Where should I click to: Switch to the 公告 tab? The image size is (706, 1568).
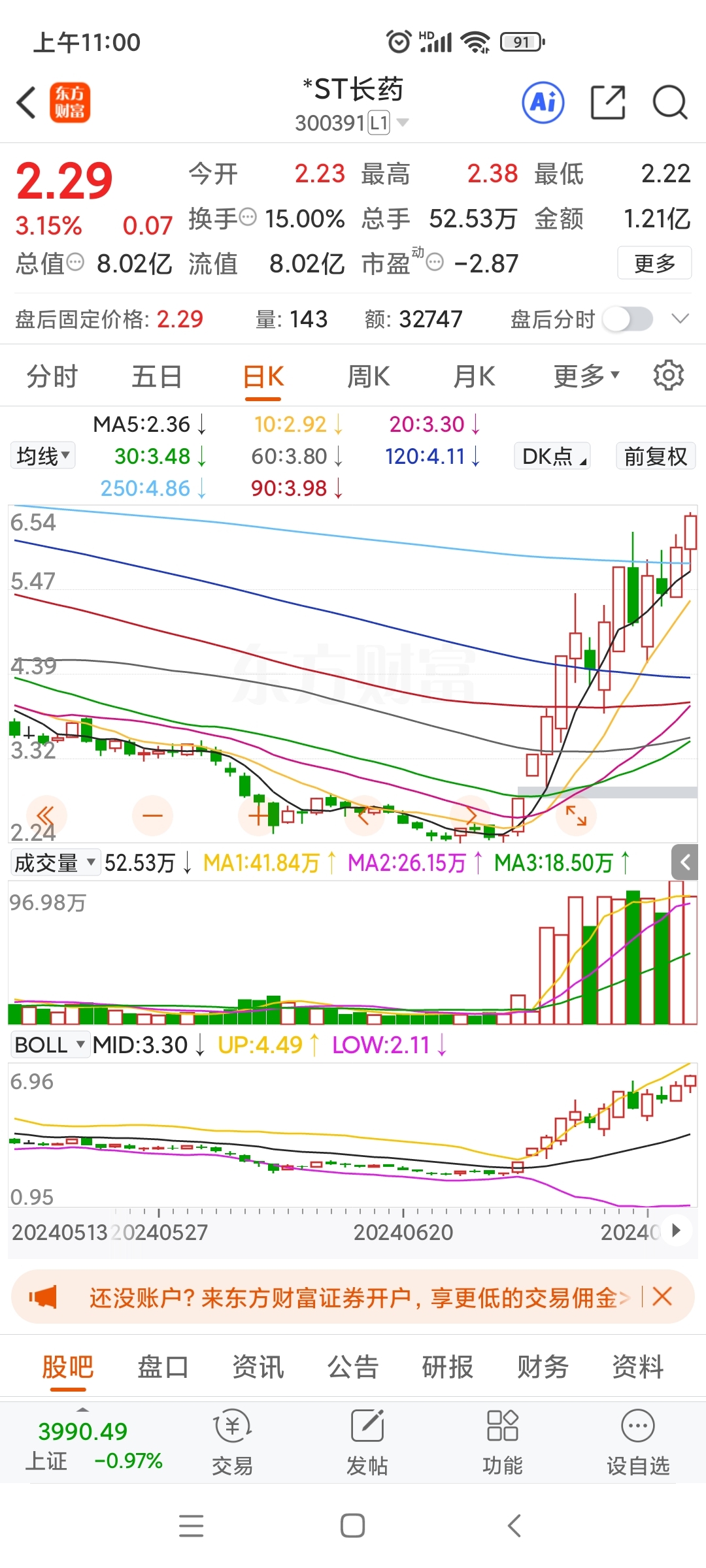pos(353,1367)
